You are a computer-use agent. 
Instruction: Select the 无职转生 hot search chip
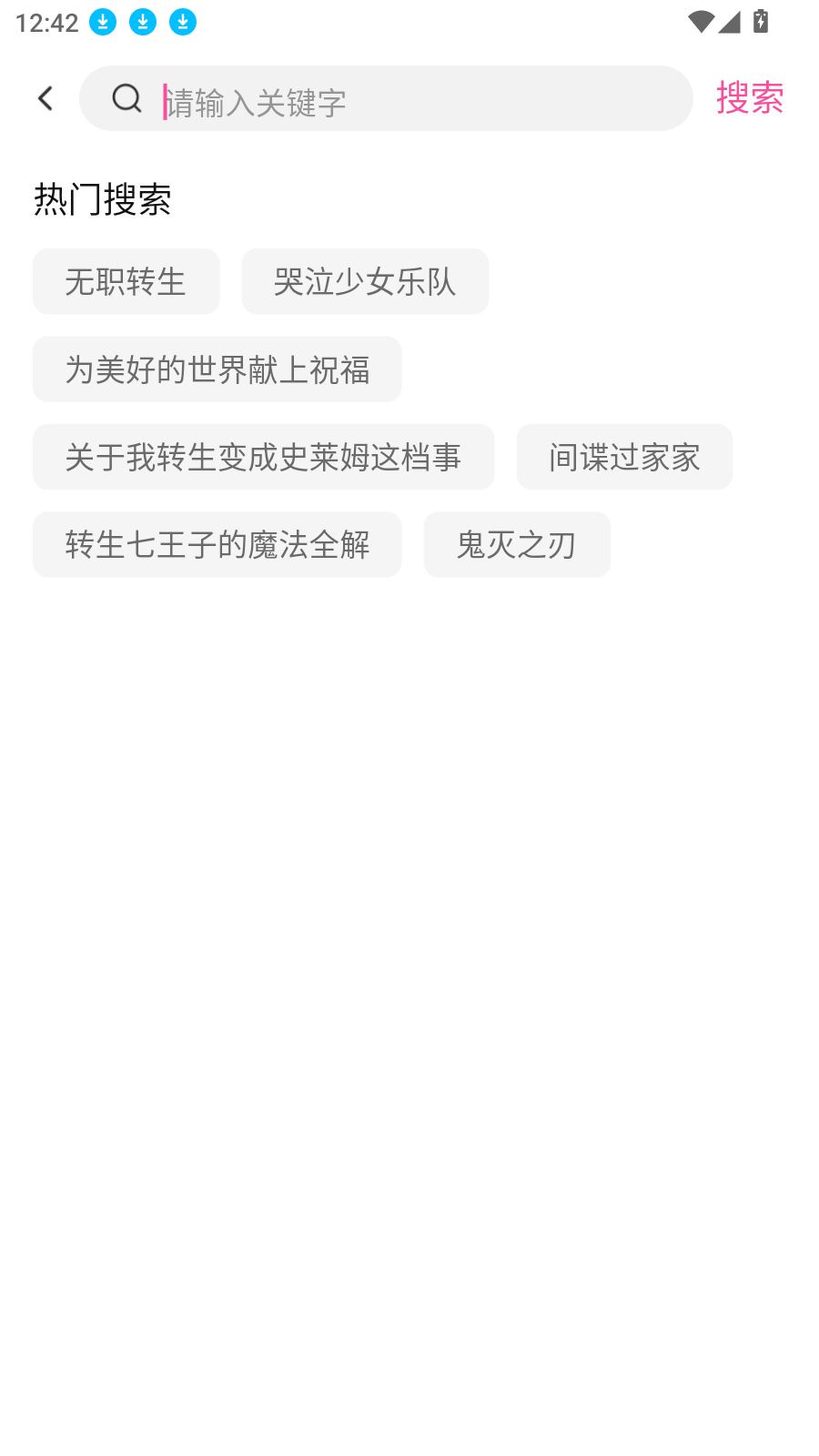pyautogui.click(x=126, y=281)
